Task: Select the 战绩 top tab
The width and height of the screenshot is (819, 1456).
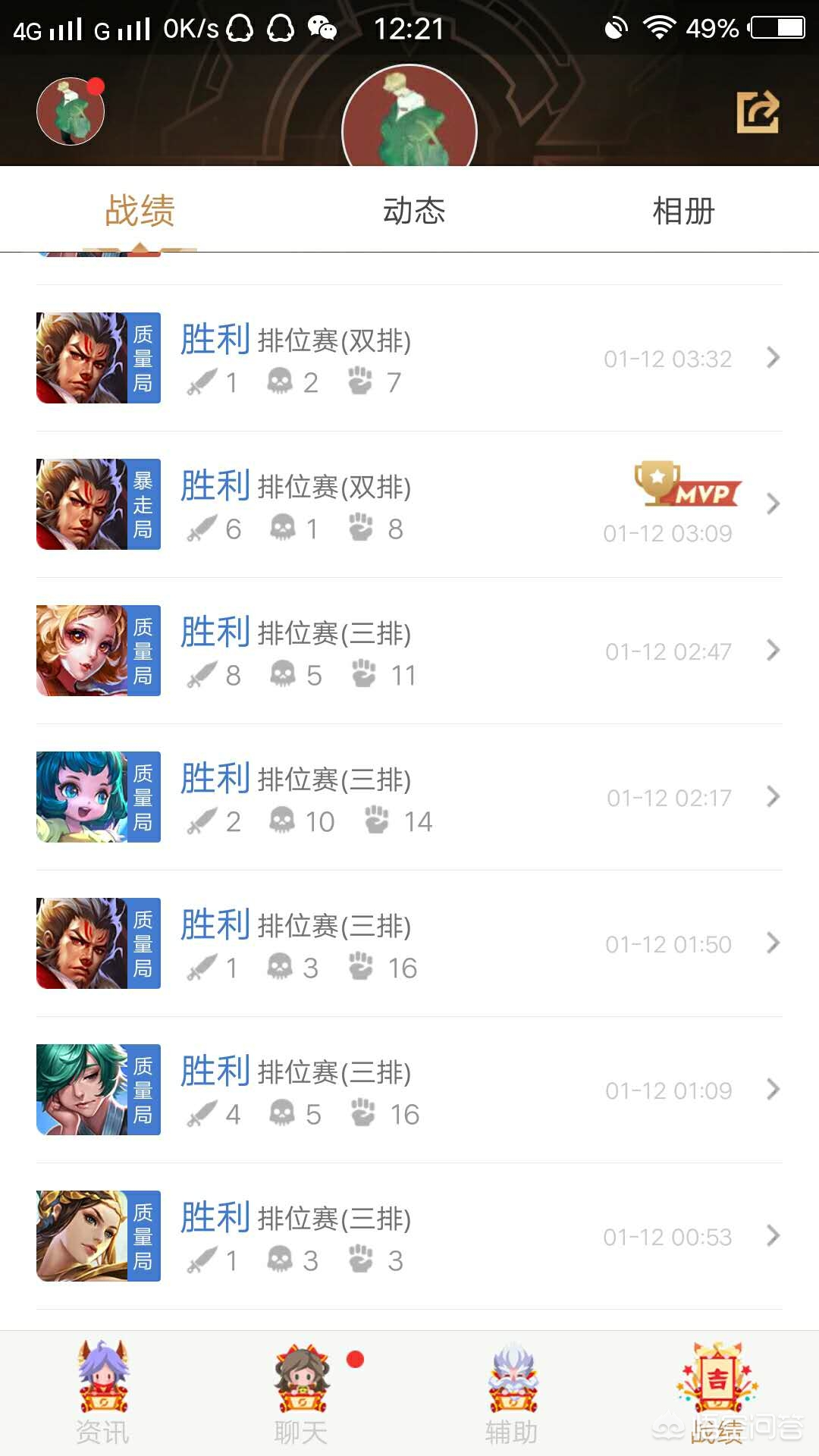Action: click(x=140, y=211)
